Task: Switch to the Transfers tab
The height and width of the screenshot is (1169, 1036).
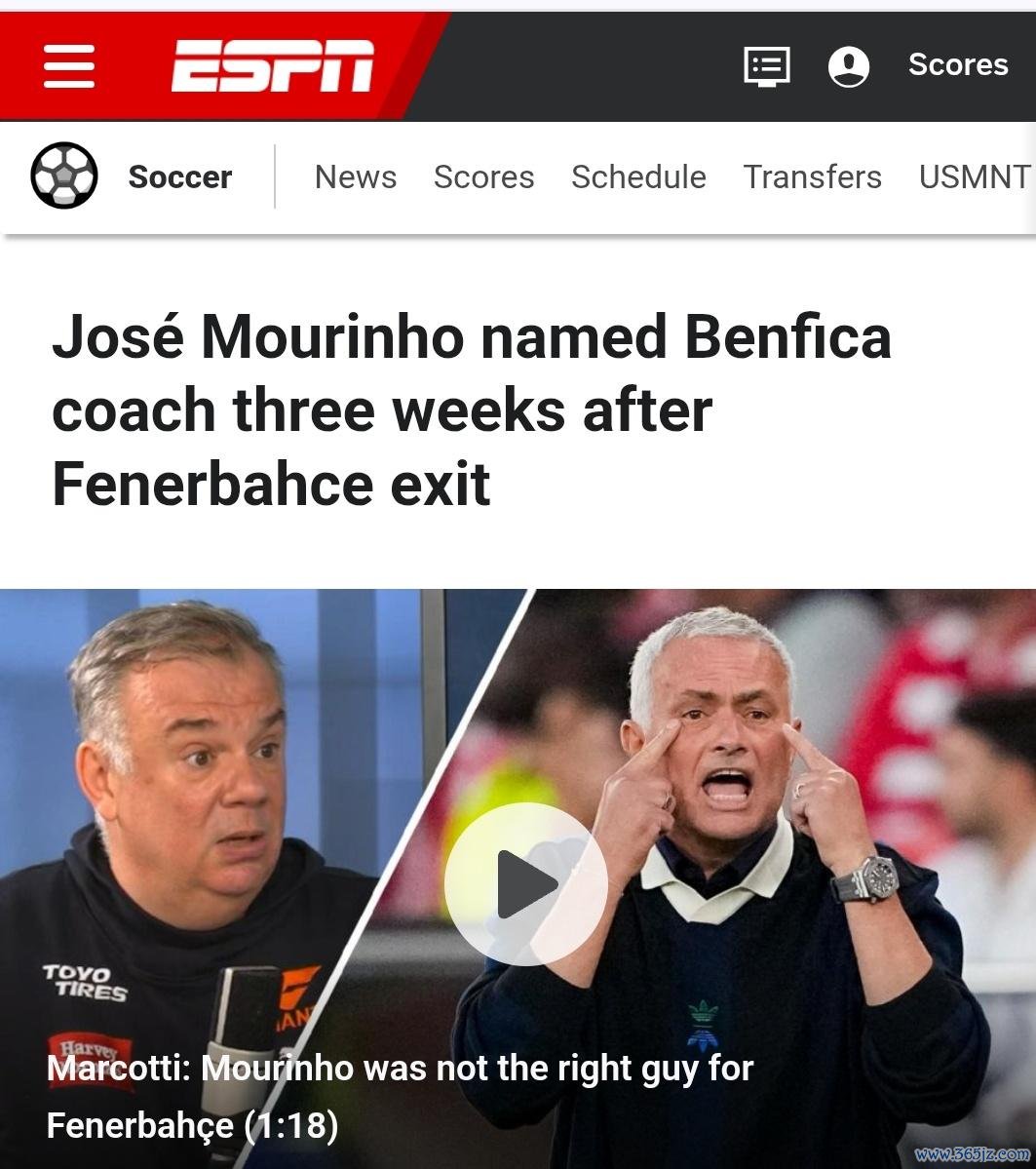Action: (x=812, y=176)
